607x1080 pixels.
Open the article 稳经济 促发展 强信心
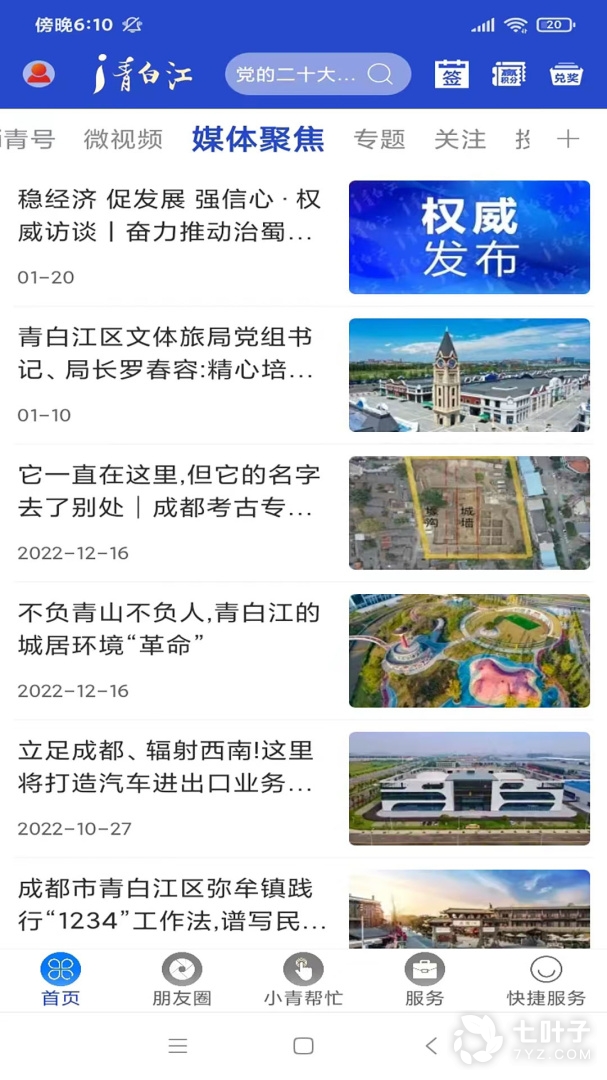point(170,216)
